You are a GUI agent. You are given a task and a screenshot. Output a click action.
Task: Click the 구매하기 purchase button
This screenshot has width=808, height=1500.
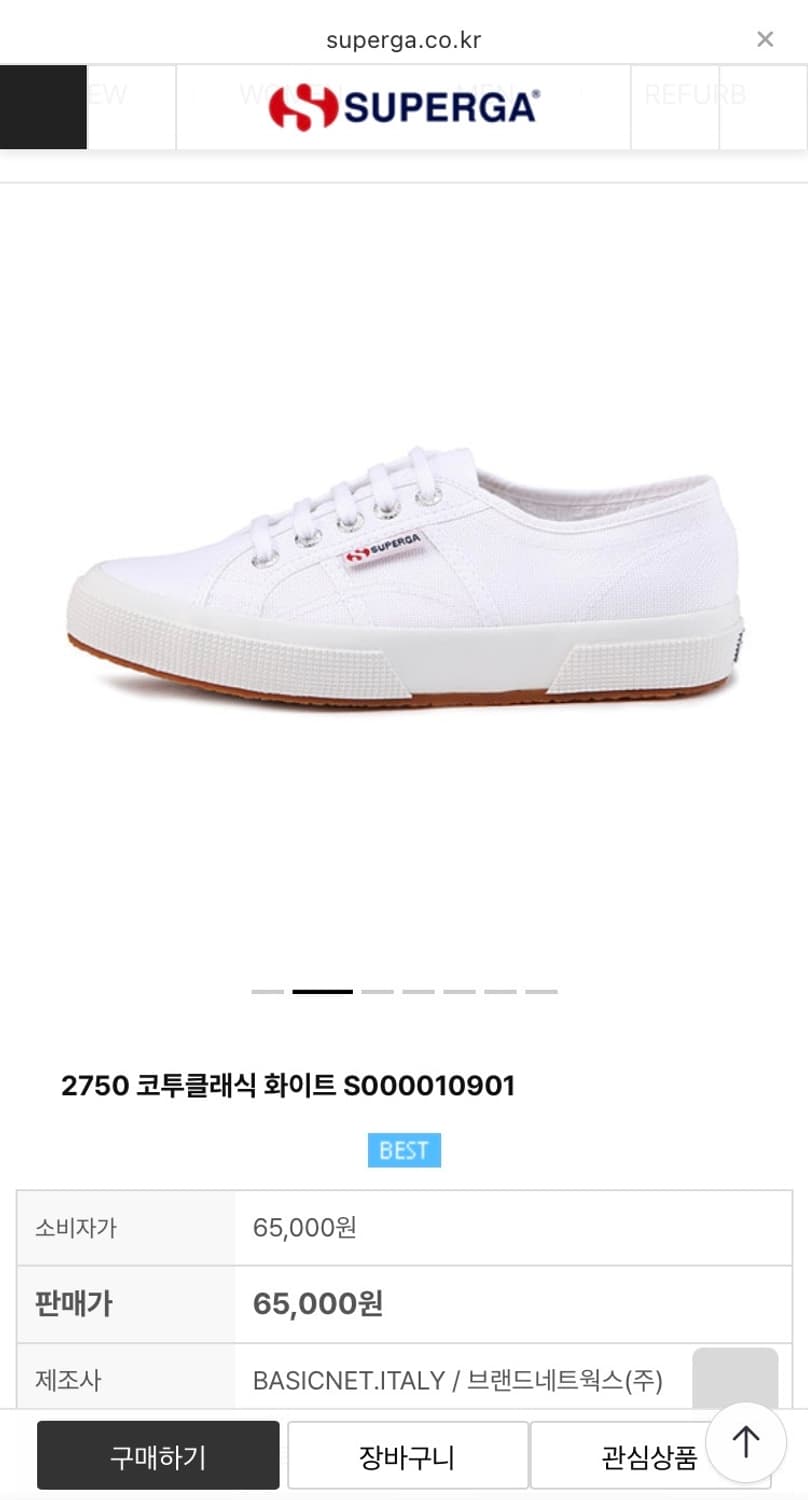pyautogui.click(x=157, y=1456)
